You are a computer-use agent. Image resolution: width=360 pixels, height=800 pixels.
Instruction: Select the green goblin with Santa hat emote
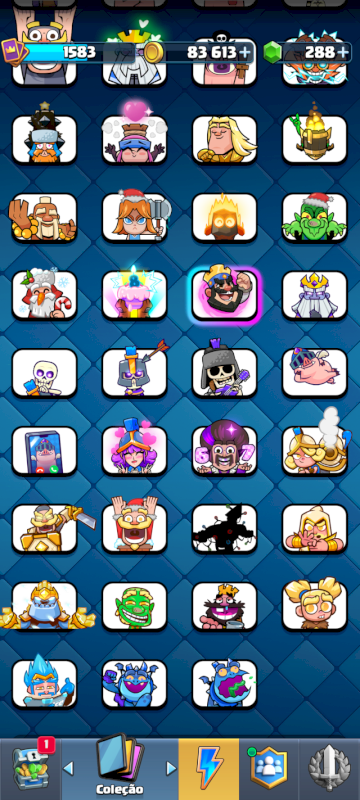click(315, 217)
